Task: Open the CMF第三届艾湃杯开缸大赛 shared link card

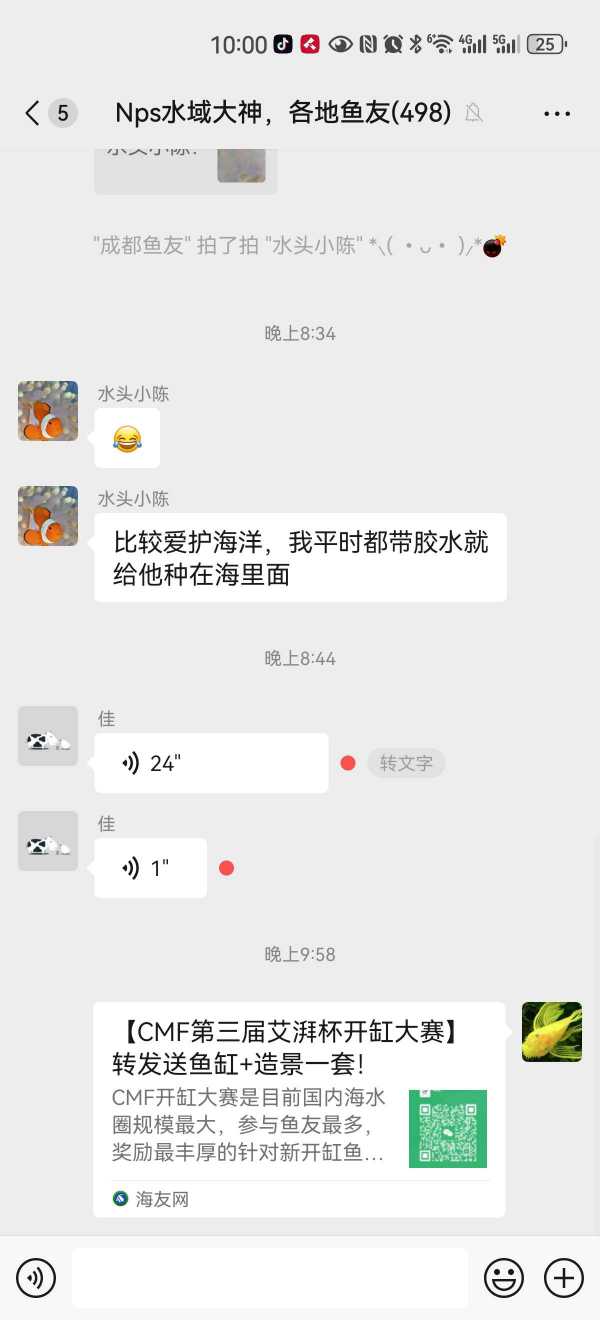Action: tap(299, 1108)
